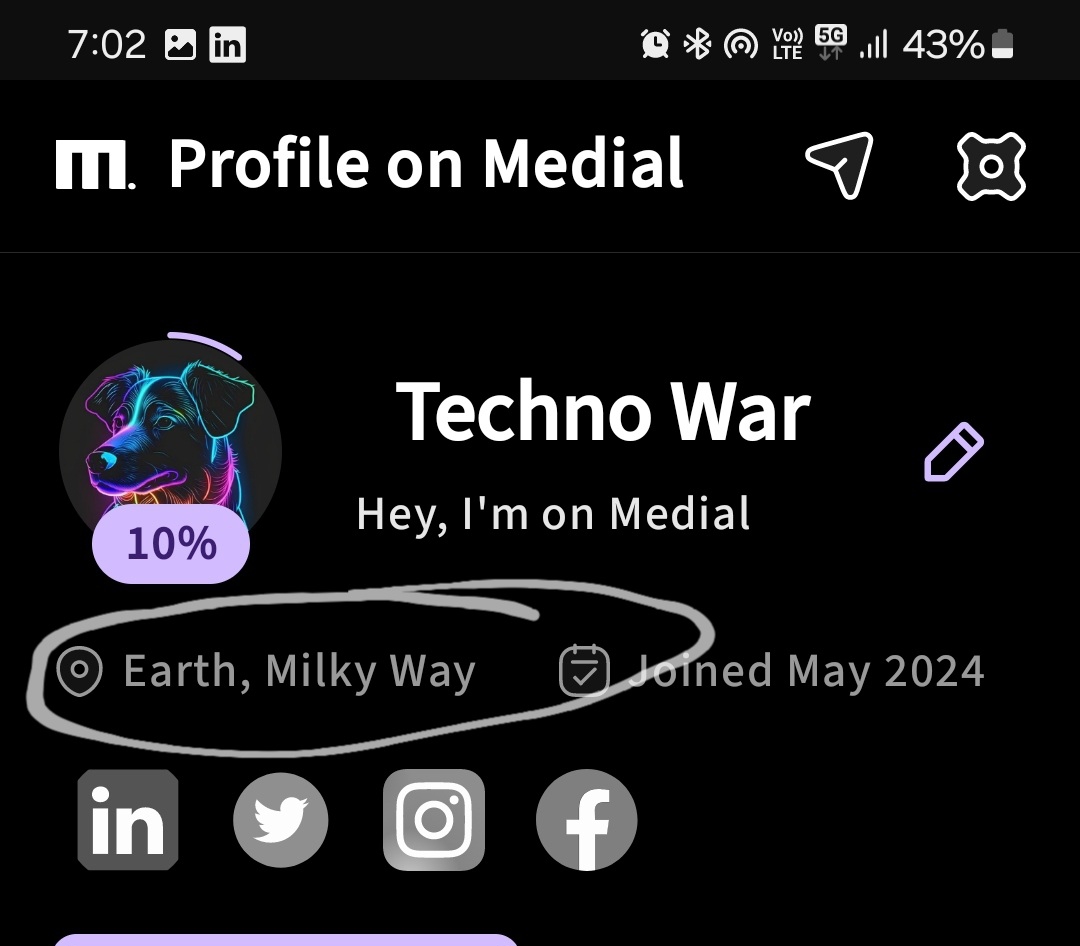Screen dimensions: 1080x946
Task: Open the Instagram social link
Action: [x=434, y=820]
